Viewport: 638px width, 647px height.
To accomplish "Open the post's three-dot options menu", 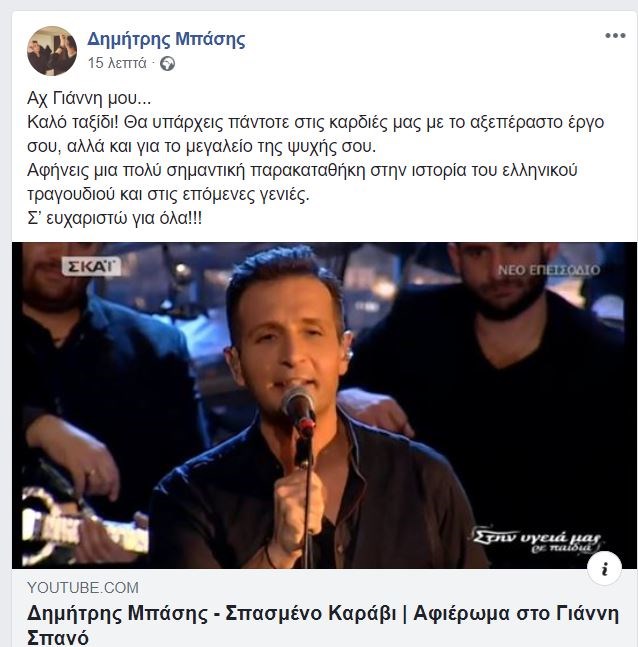I will [x=614, y=36].
